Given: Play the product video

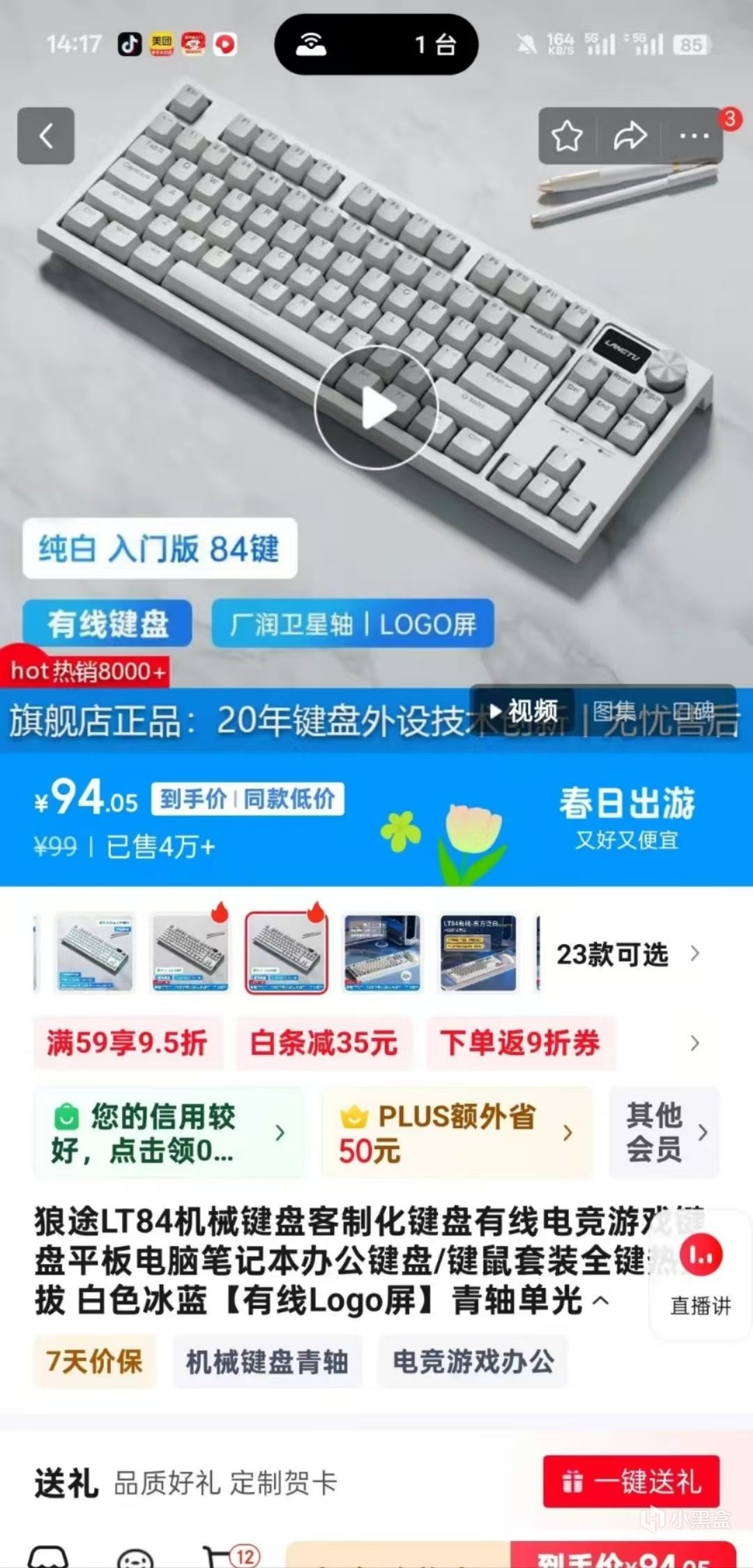Looking at the screenshot, I should (x=376, y=408).
